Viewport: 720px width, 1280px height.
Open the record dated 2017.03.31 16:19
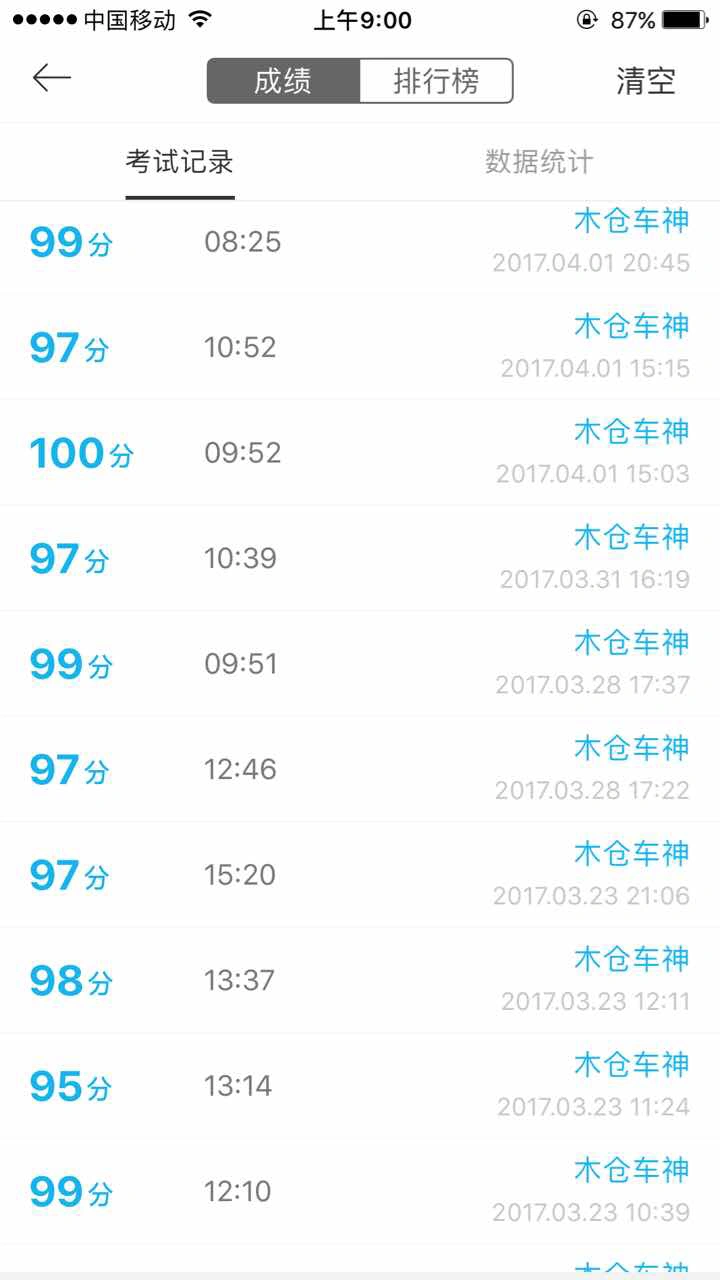click(360, 558)
